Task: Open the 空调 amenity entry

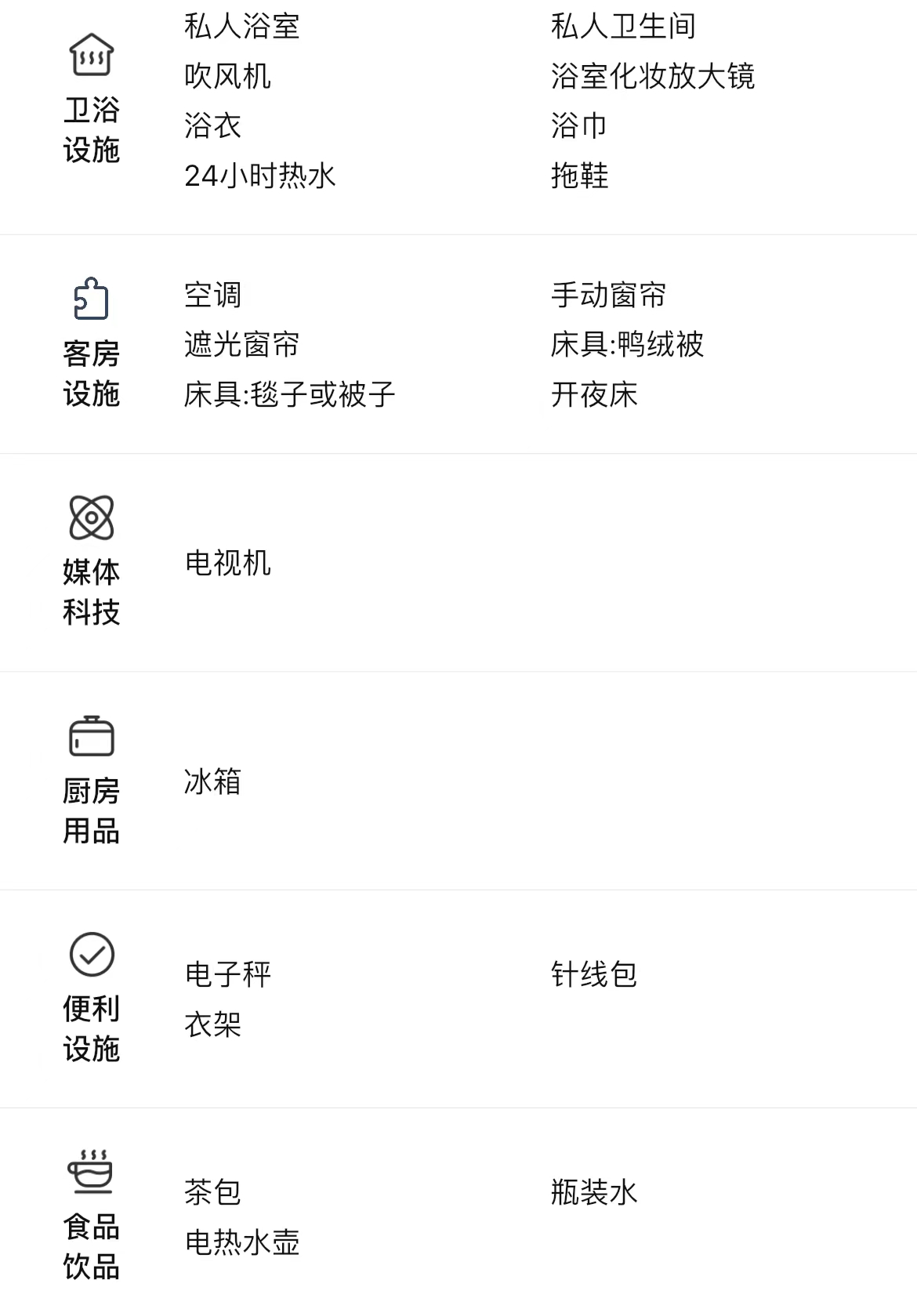Action: [x=212, y=294]
